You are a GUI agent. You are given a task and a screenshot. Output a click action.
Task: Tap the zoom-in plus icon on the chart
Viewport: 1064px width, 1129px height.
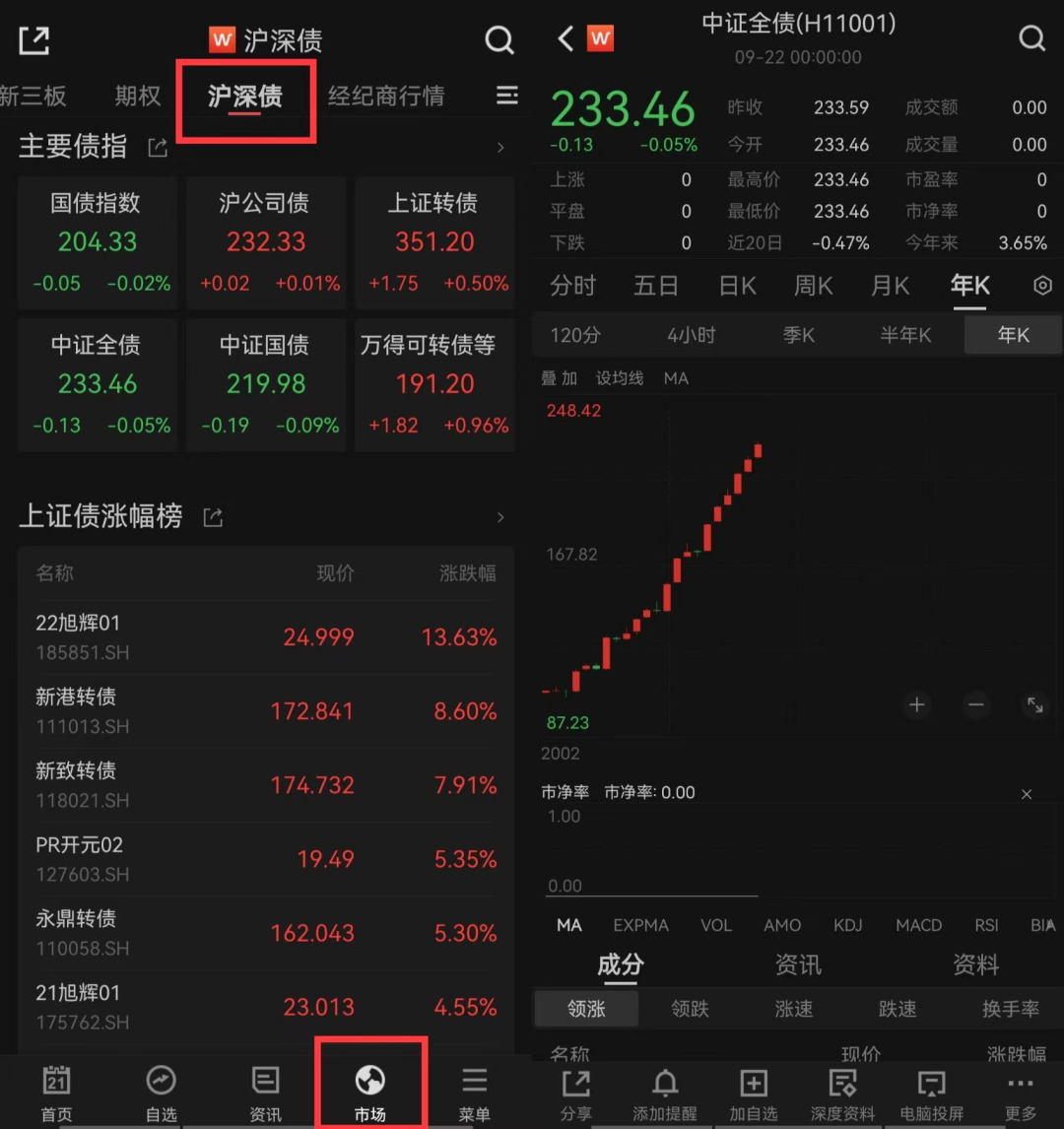click(916, 705)
